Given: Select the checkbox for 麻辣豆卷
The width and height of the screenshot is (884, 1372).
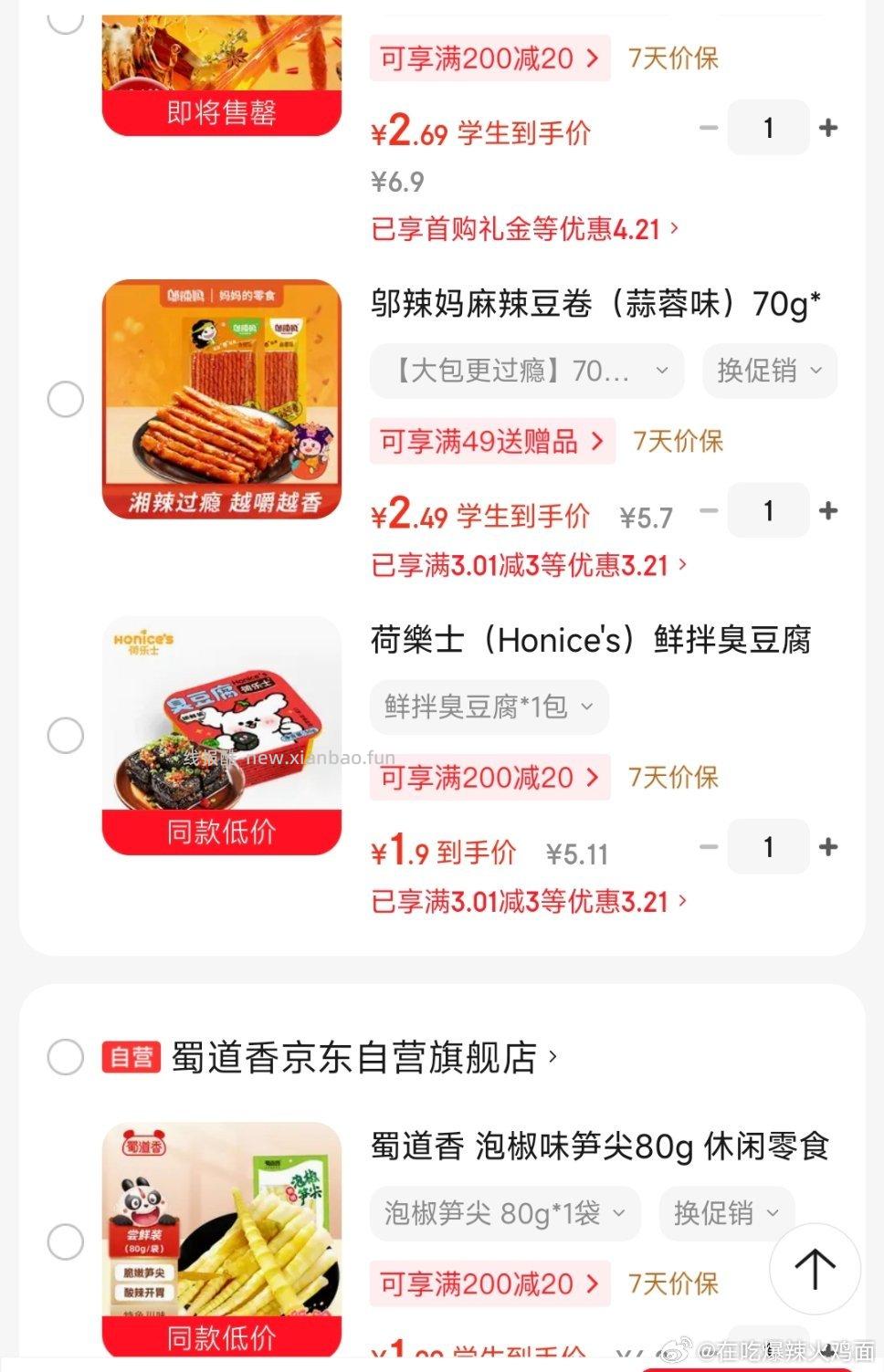Looking at the screenshot, I should (x=65, y=399).
